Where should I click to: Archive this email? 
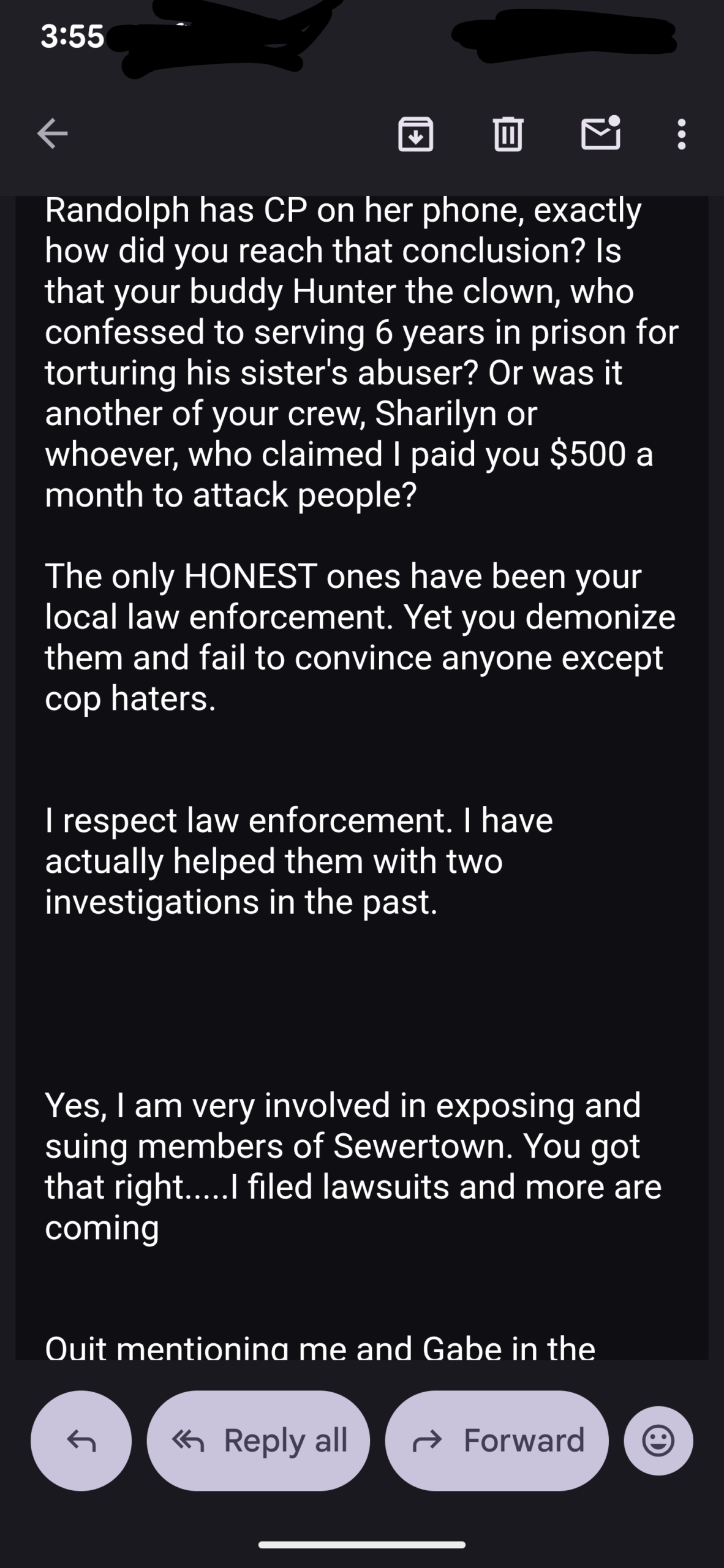(416, 134)
